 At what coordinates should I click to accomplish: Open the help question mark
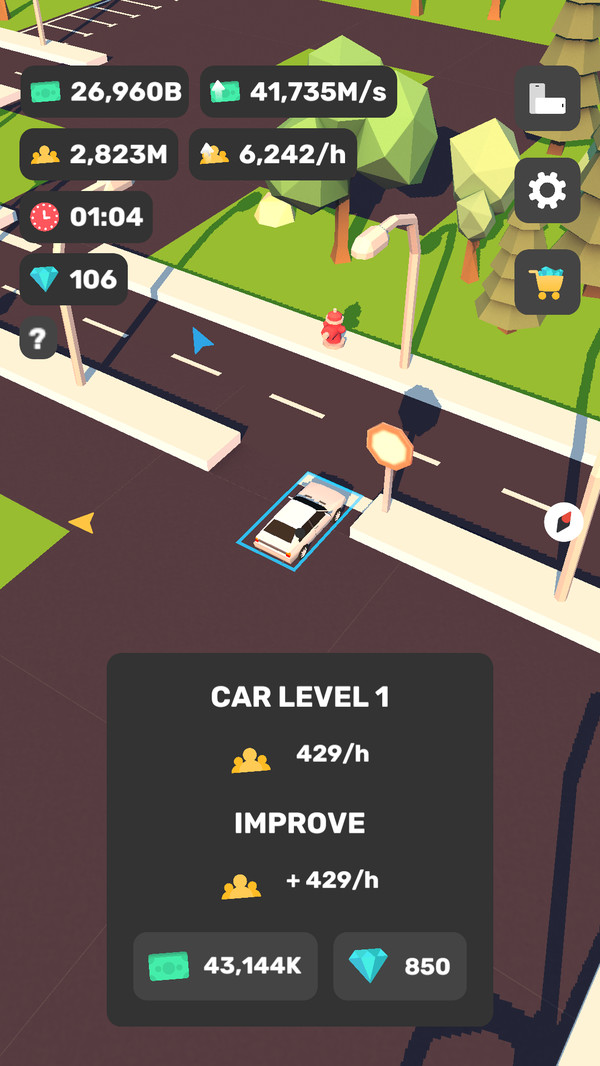tap(38, 340)
